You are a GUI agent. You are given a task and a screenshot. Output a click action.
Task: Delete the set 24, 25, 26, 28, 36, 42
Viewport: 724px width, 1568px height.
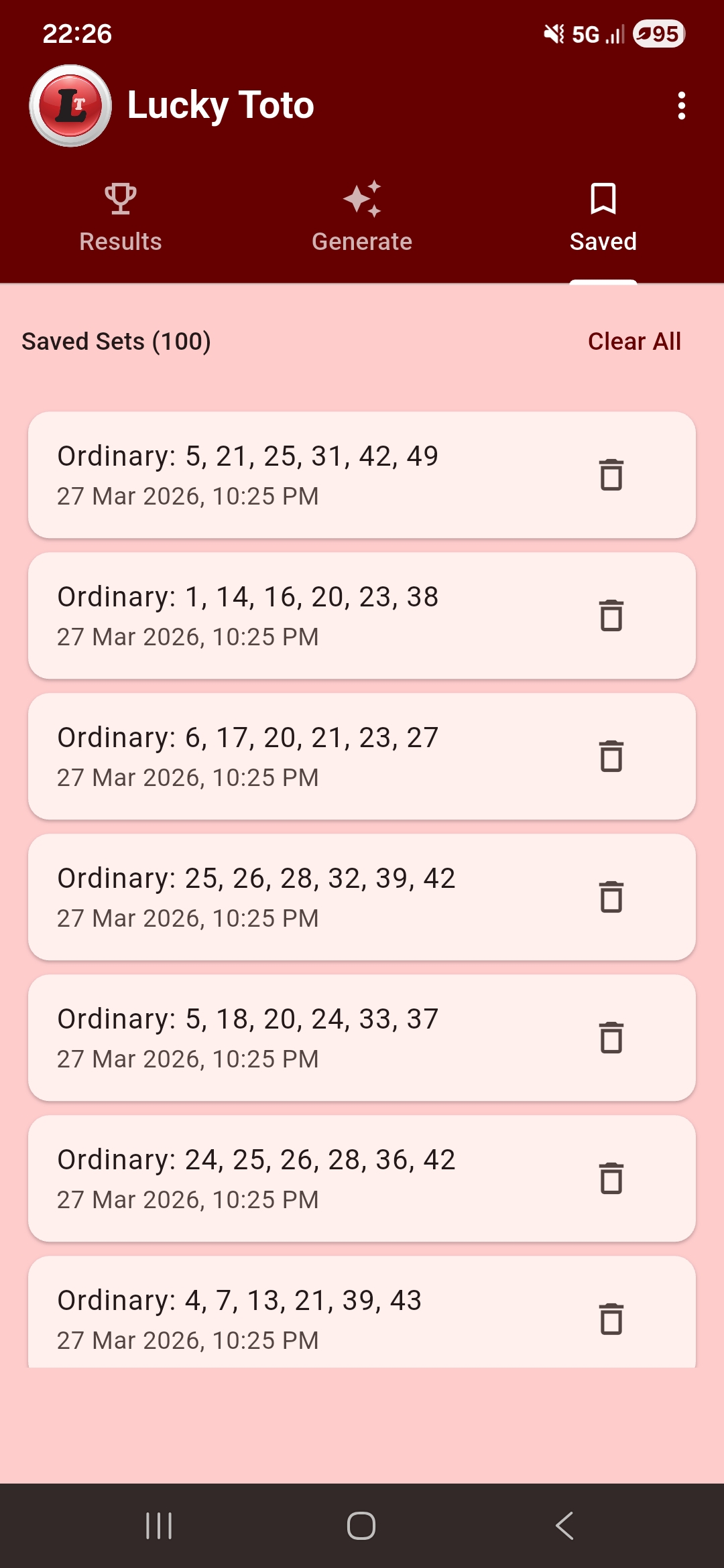click(x=611, y=1179)
